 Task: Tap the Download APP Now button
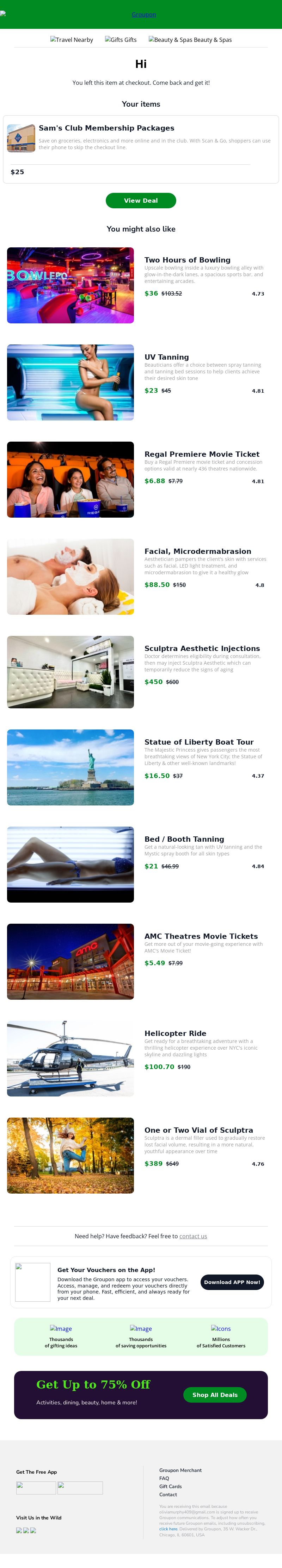pos(232,1282)
